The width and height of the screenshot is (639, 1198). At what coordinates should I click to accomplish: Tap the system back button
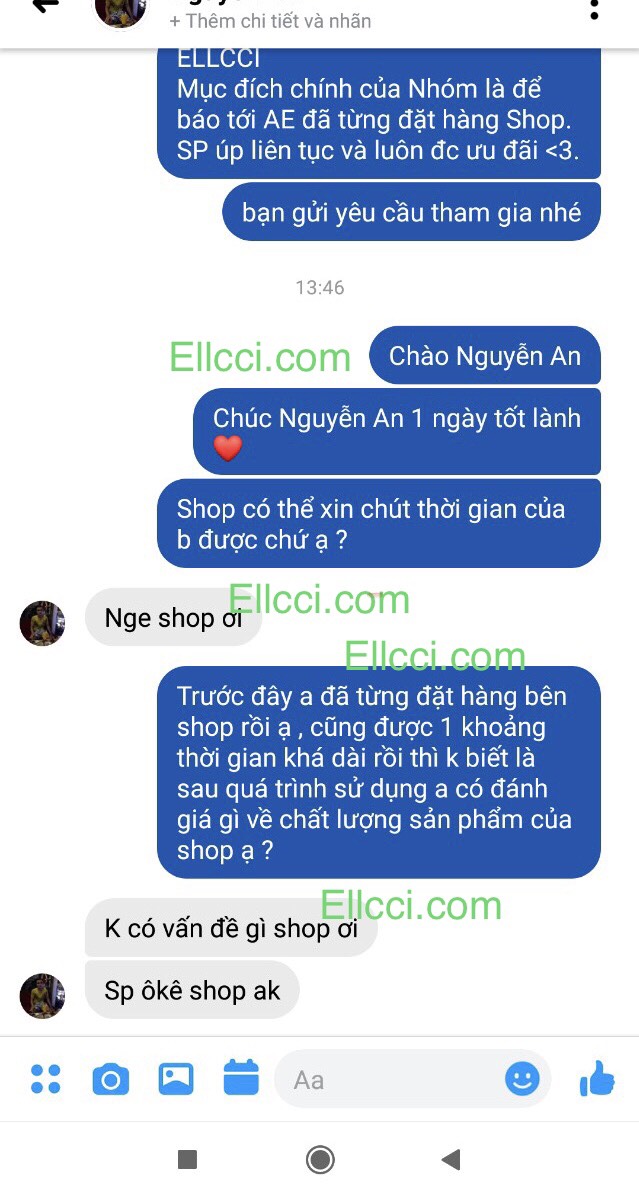point(451,1159)
